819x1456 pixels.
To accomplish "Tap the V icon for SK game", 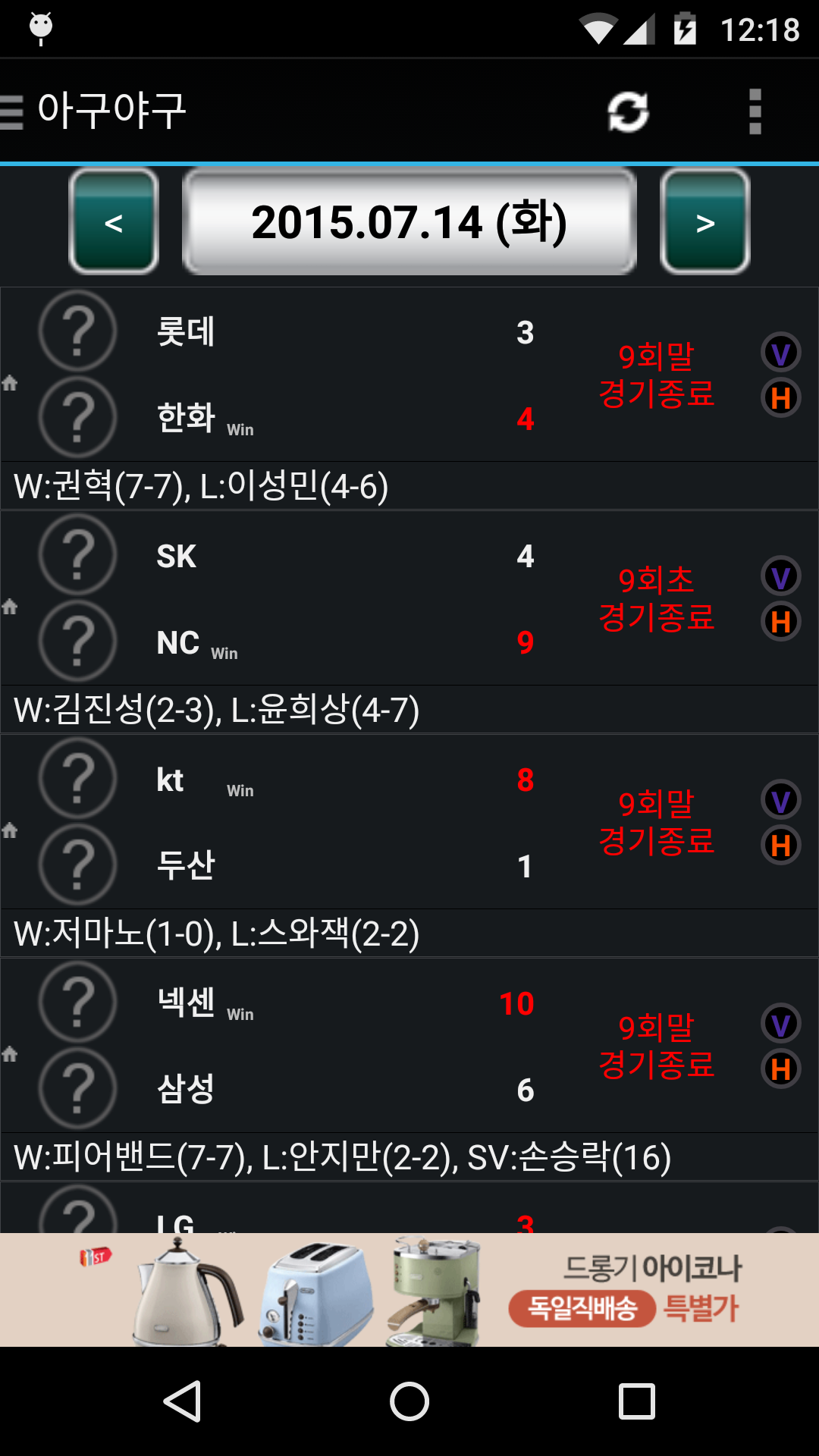I will coord(781,576).
